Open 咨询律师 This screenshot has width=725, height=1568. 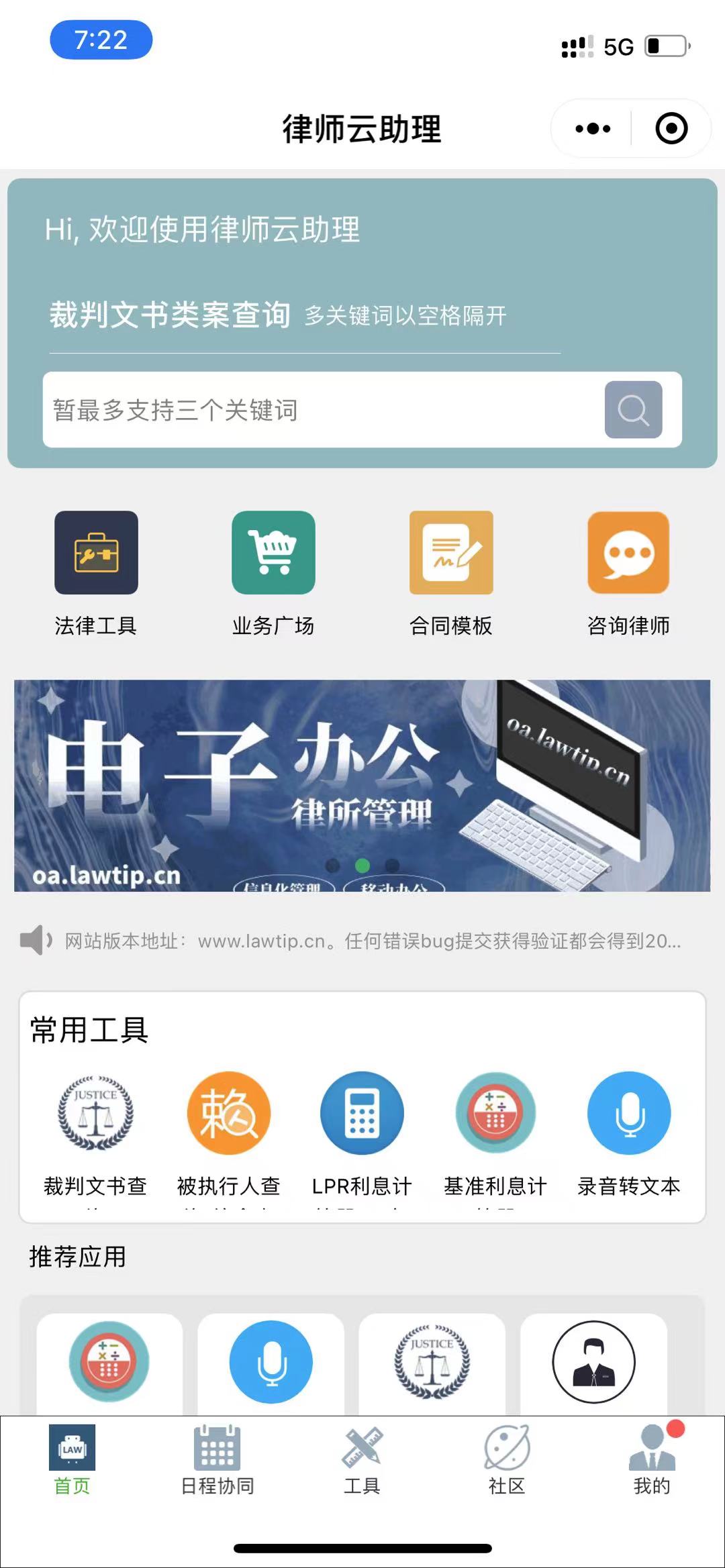click(628, 553)
